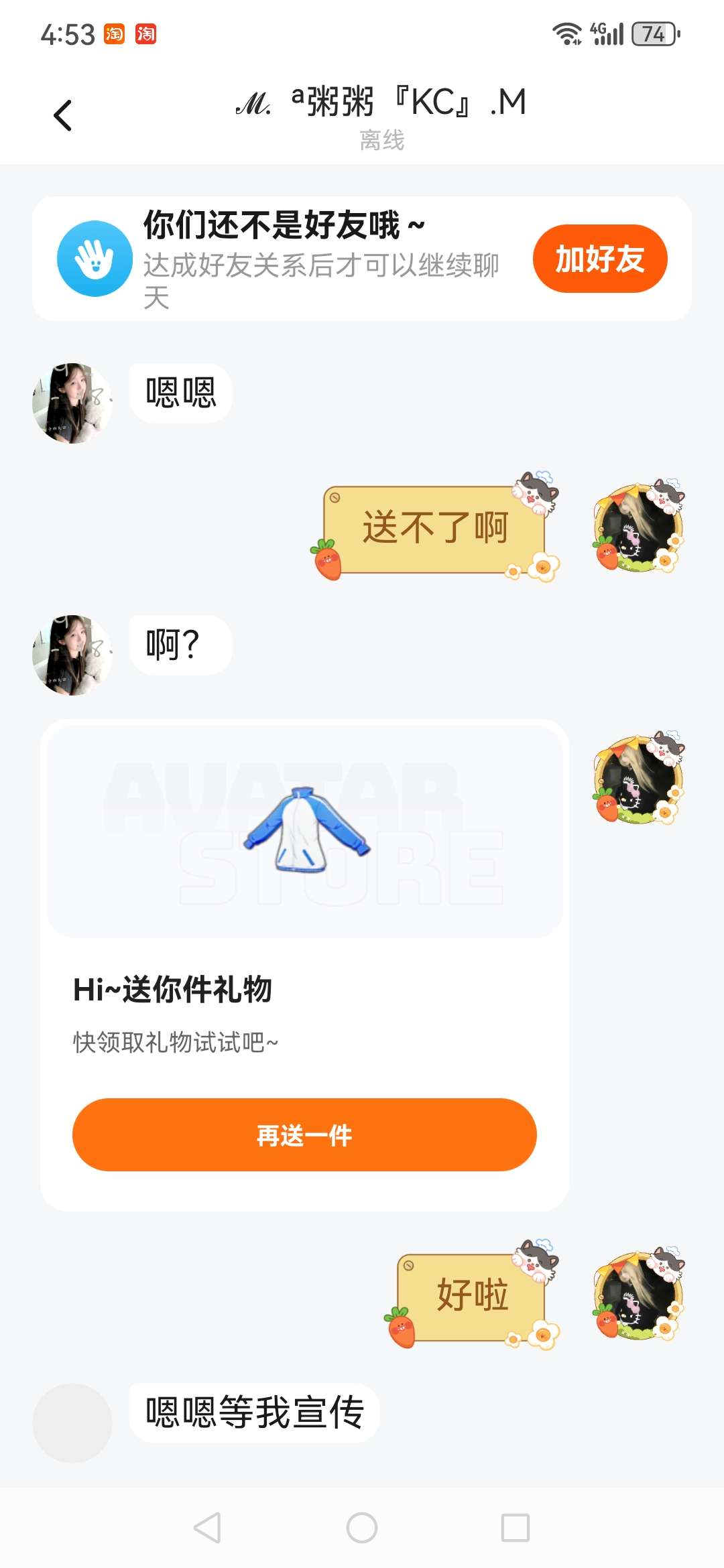Tap 再送一件 to send another gift

coord(304,1135)
